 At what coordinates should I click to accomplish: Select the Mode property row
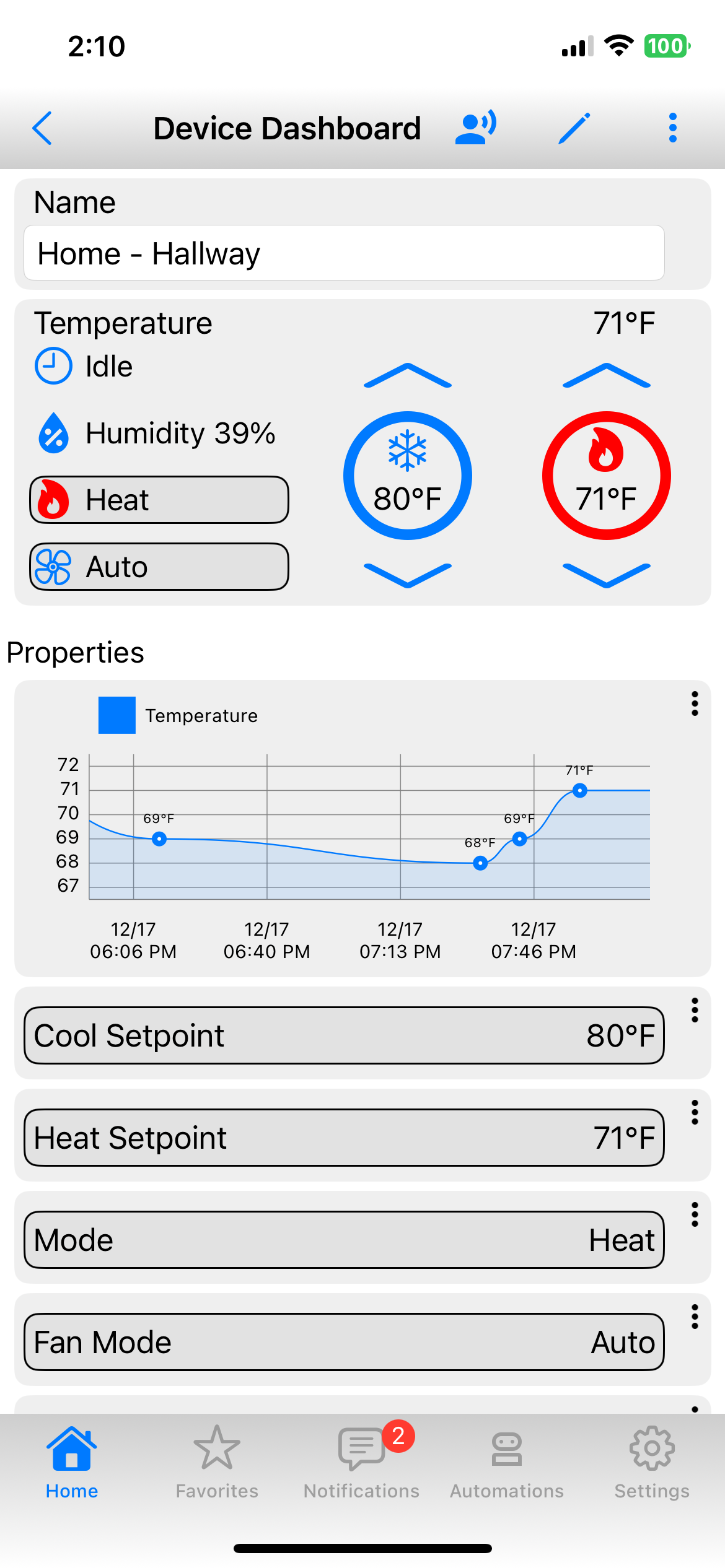[x=344, y=1240]
